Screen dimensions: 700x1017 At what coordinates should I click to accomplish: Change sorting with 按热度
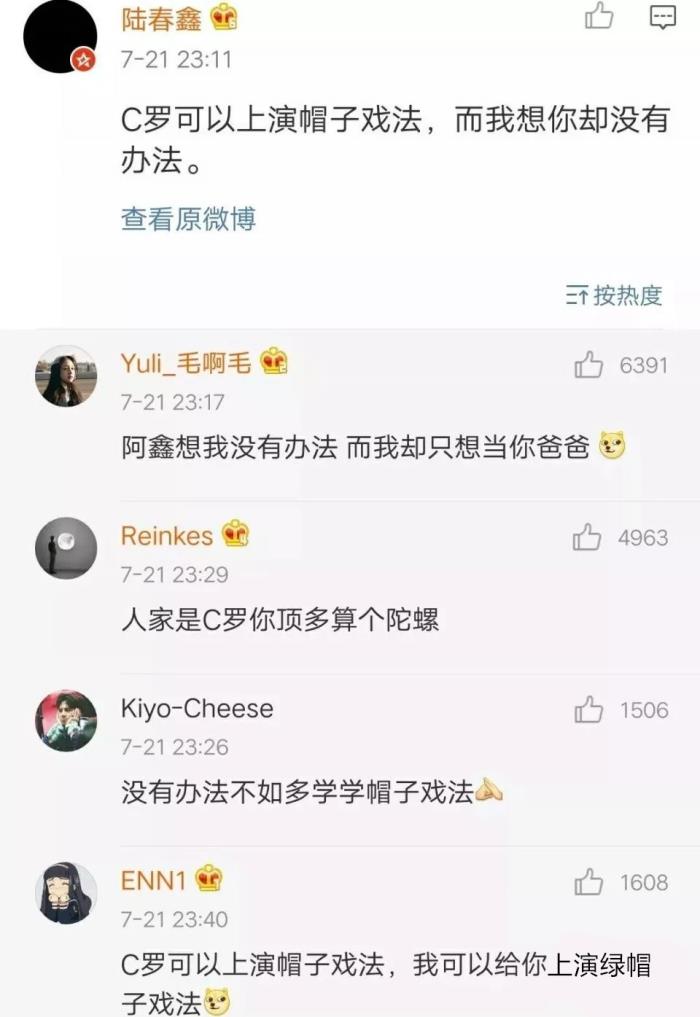coord(614,295)
